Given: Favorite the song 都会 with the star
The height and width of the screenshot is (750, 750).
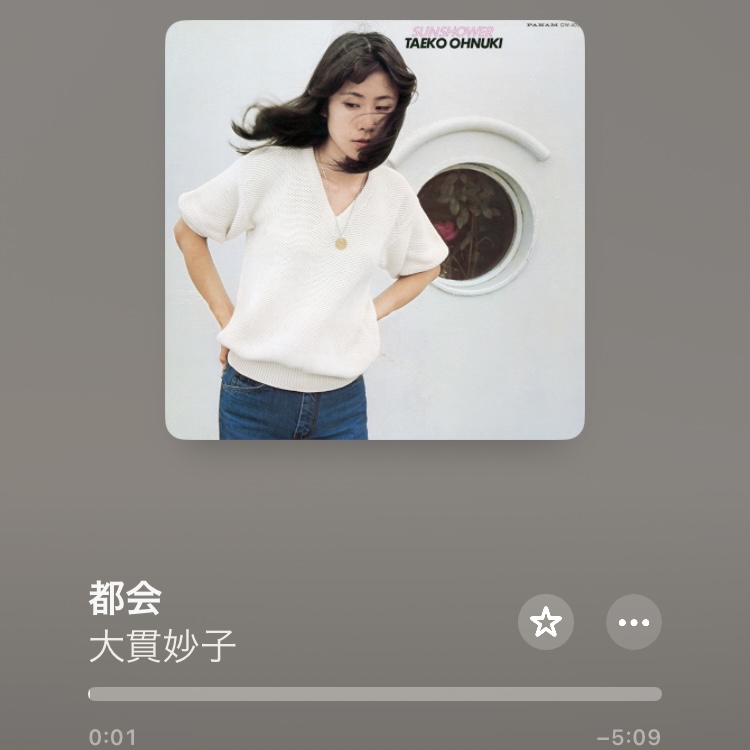Looking at the screenshot, I should 545,622.
